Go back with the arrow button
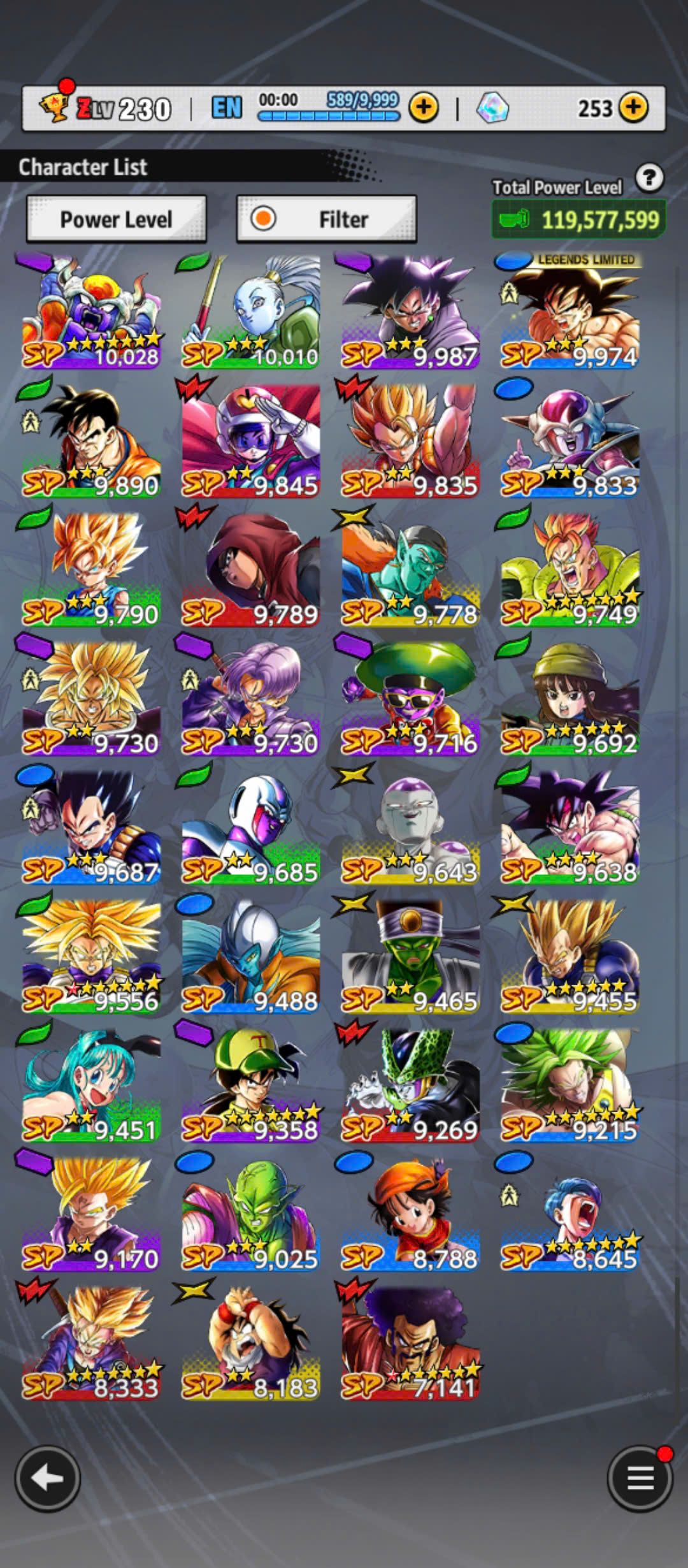The width and height of the screenshot is (688, 1568). pos(48,1478)
